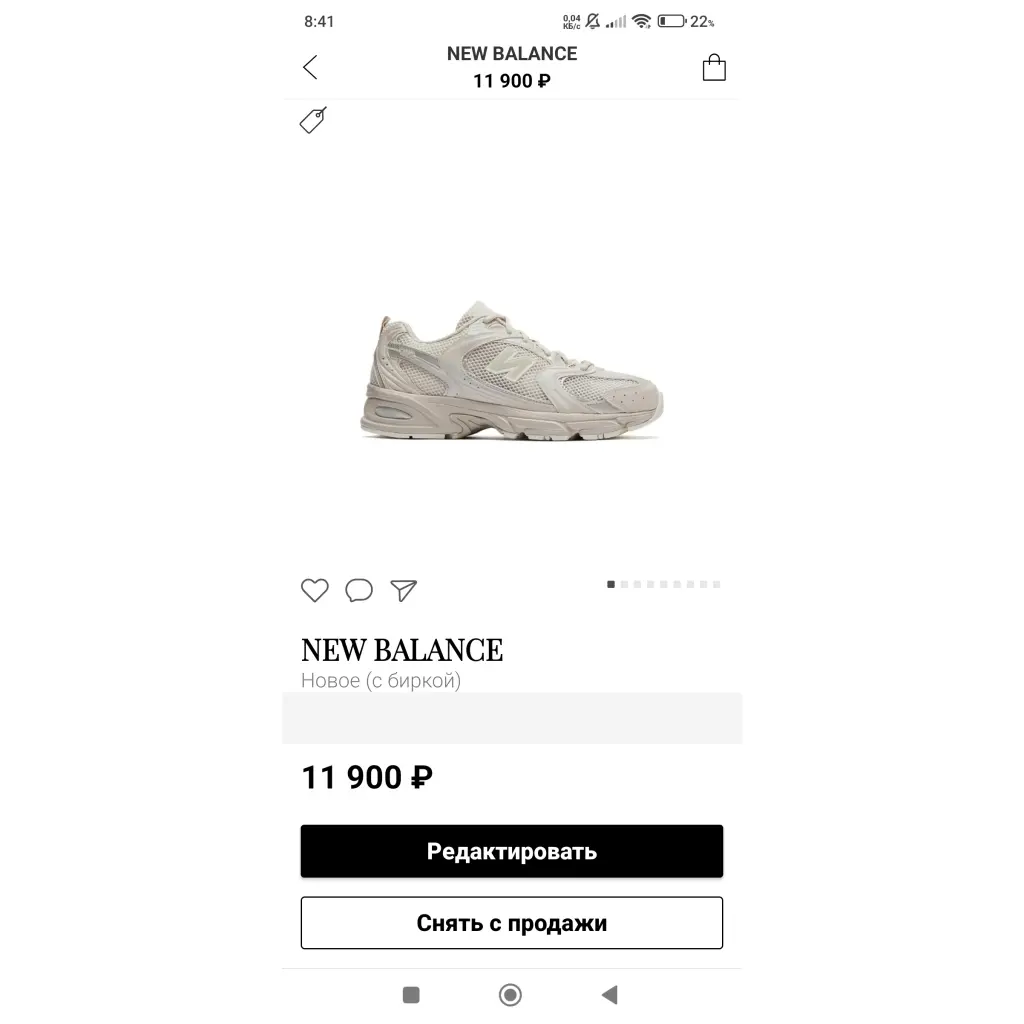
Task: Open the shopping bag
Action: tap(713, 68)
